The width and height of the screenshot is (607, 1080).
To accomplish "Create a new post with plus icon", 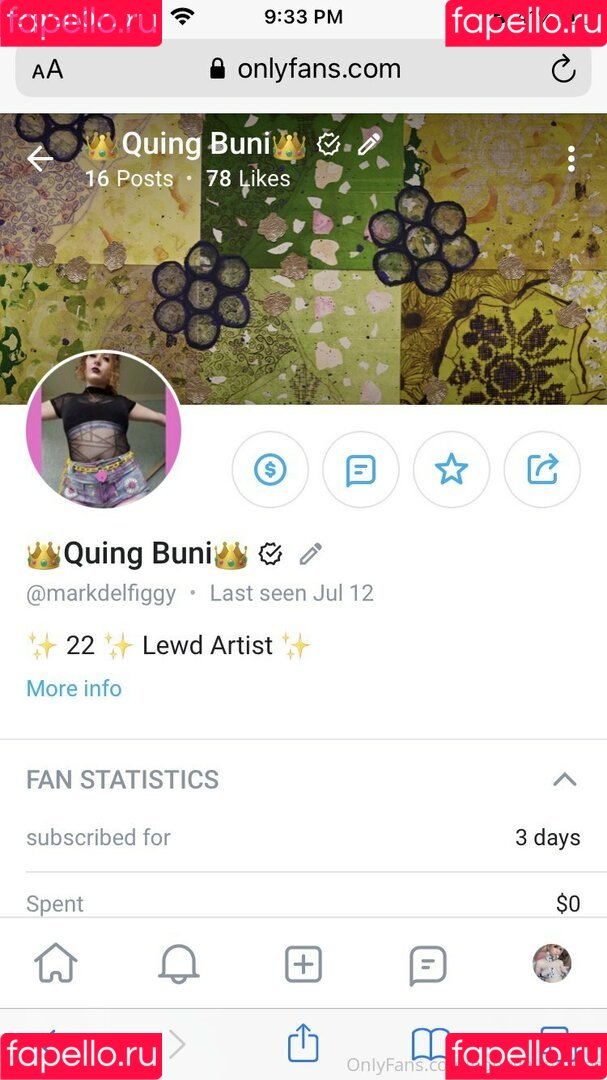I will pyautogui.click(x=303, y=963).
